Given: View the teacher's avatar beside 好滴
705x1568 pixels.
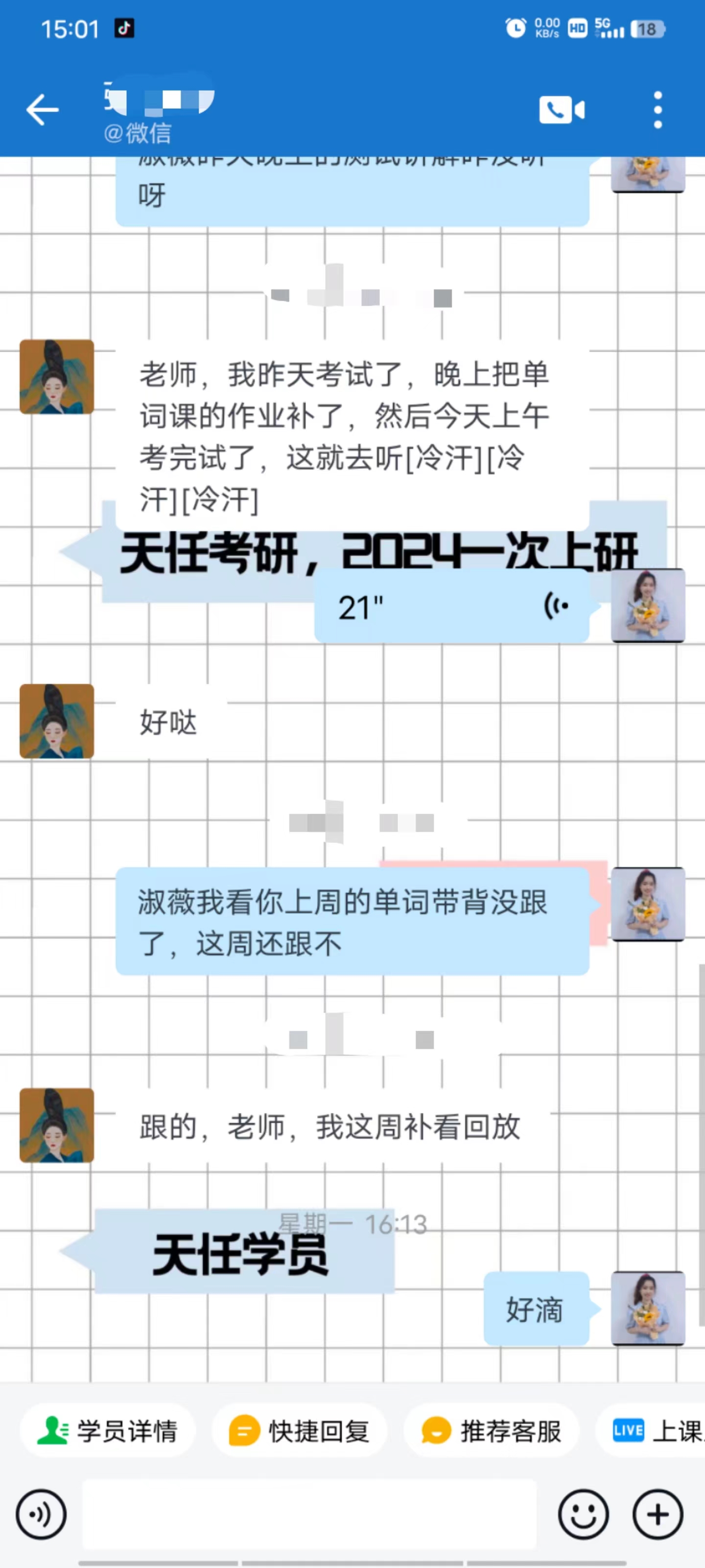Looking at the screenshot, I should 648,1309.
